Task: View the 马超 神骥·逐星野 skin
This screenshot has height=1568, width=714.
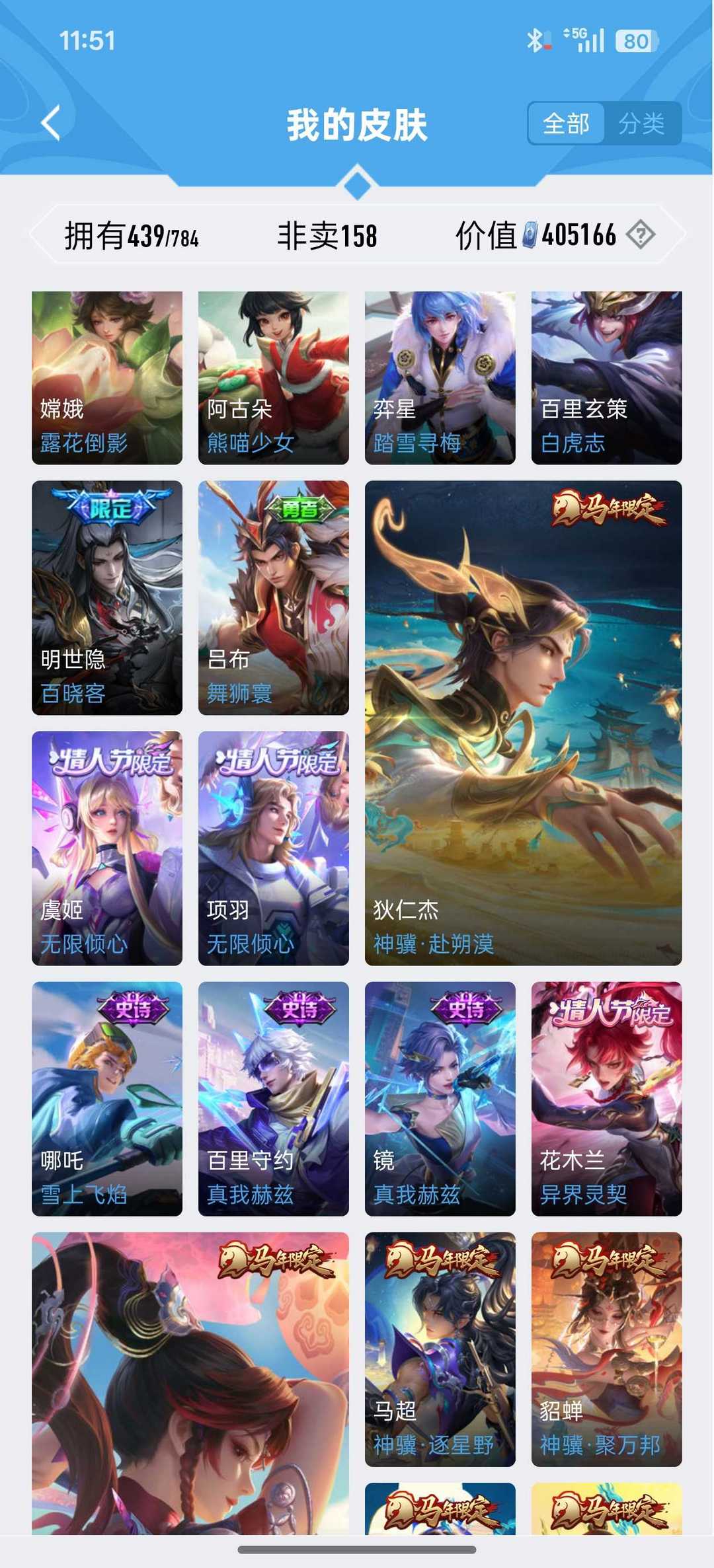Action: pyautogui.click(x=440, y=1349)
